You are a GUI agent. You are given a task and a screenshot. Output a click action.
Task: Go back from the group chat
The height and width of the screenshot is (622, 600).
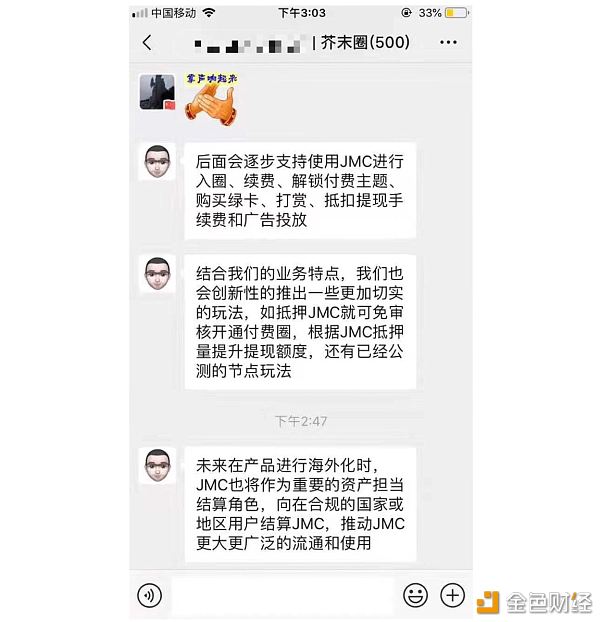[148, 43]
